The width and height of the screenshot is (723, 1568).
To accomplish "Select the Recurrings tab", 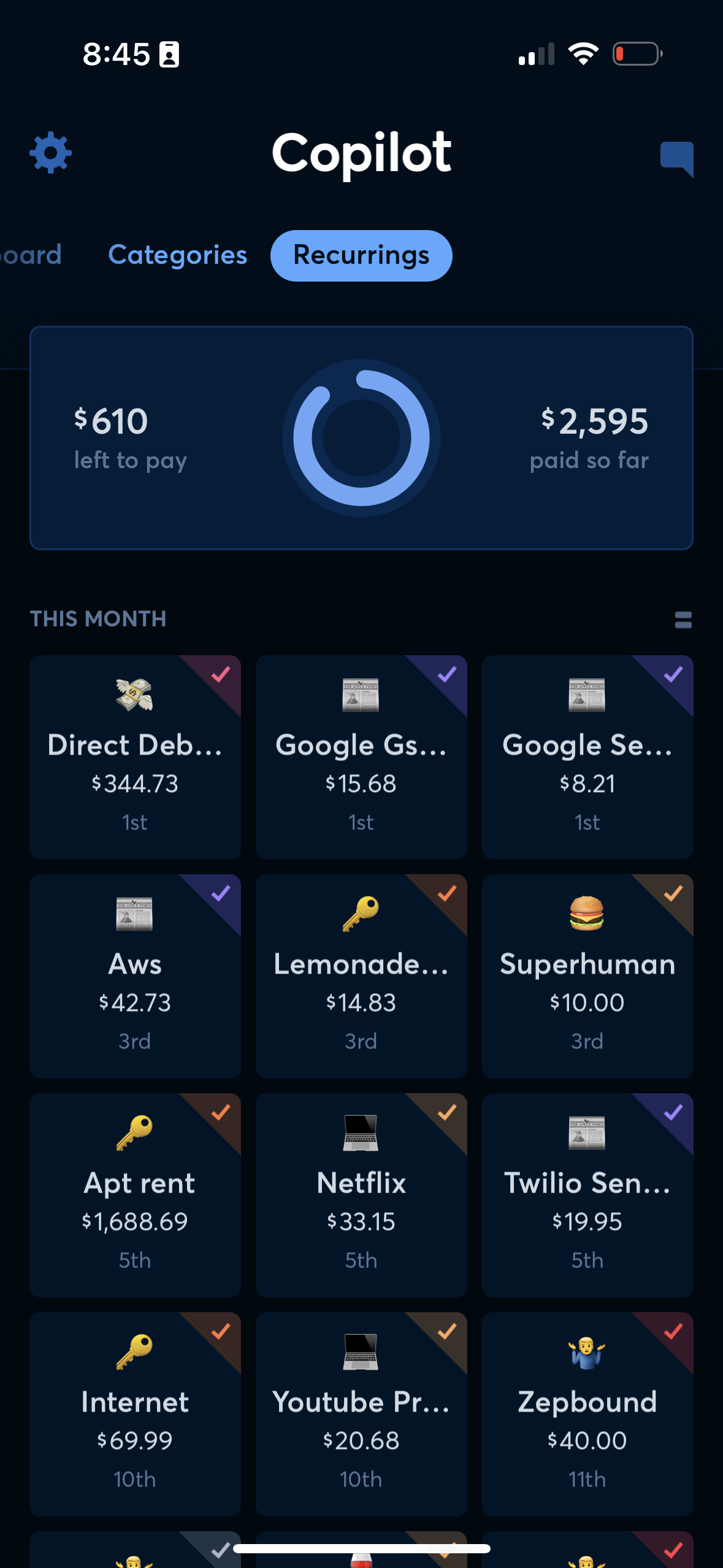I will [x=361, y=255].
